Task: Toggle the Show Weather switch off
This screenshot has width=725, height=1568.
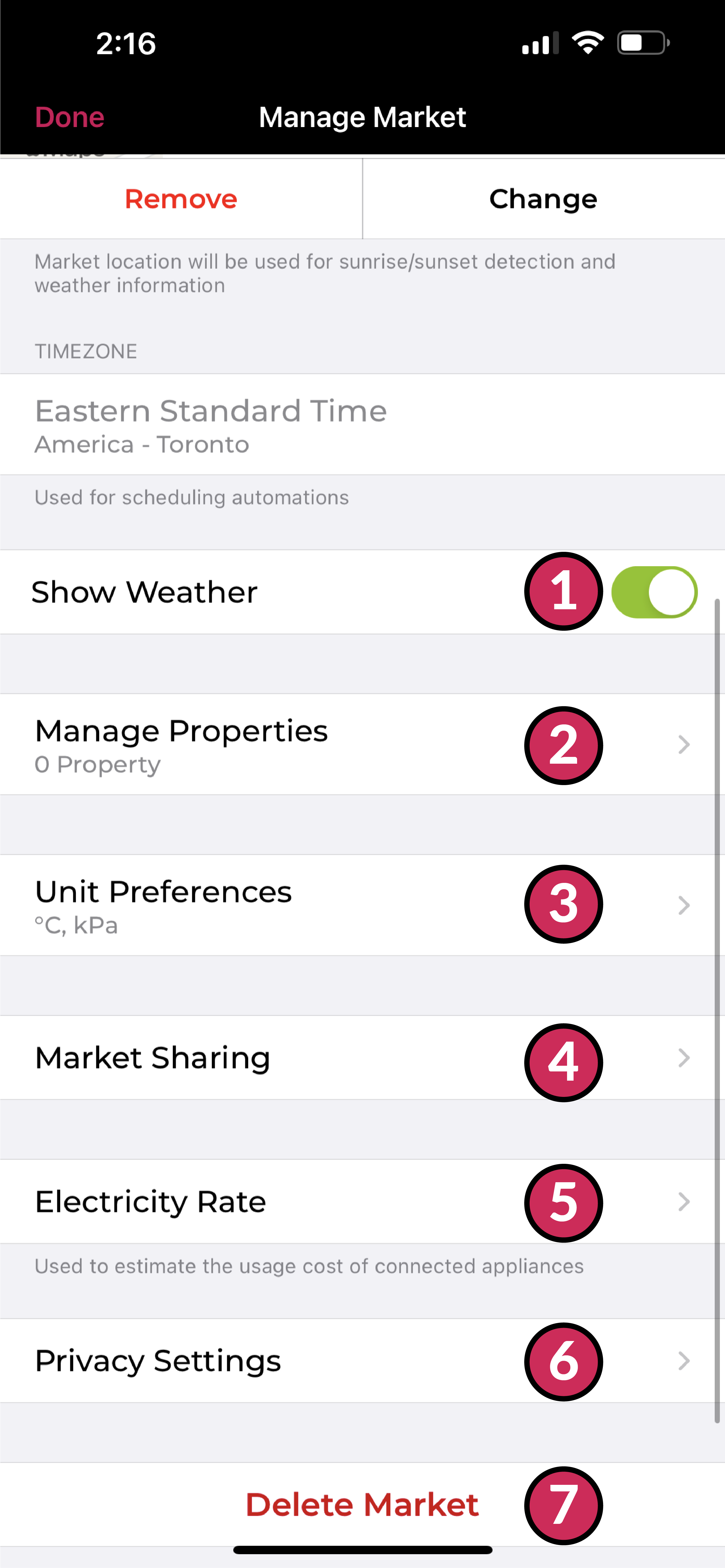Action: pyautogui.click(x=654, y=592)
